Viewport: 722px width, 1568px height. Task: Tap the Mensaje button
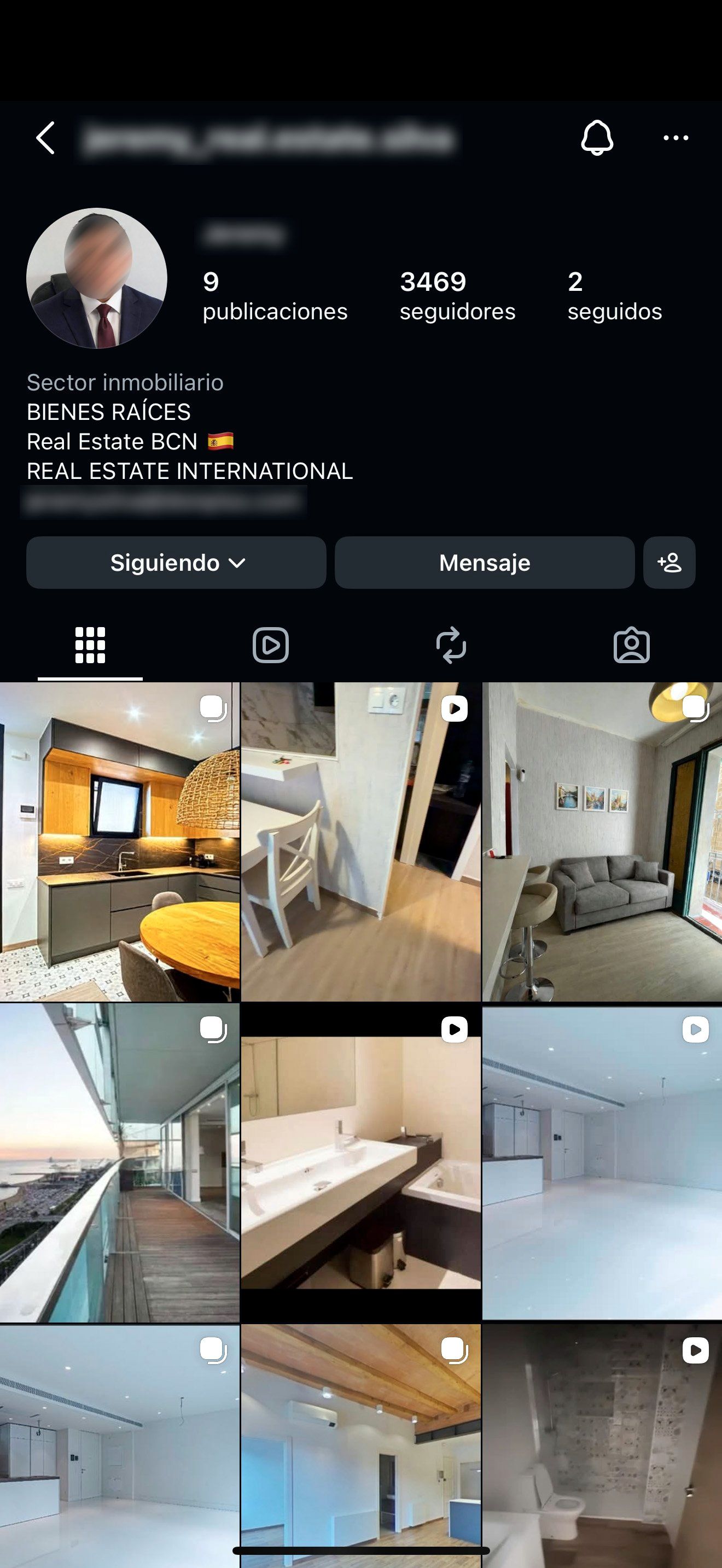pyautogui.click(x=485, y=563)
